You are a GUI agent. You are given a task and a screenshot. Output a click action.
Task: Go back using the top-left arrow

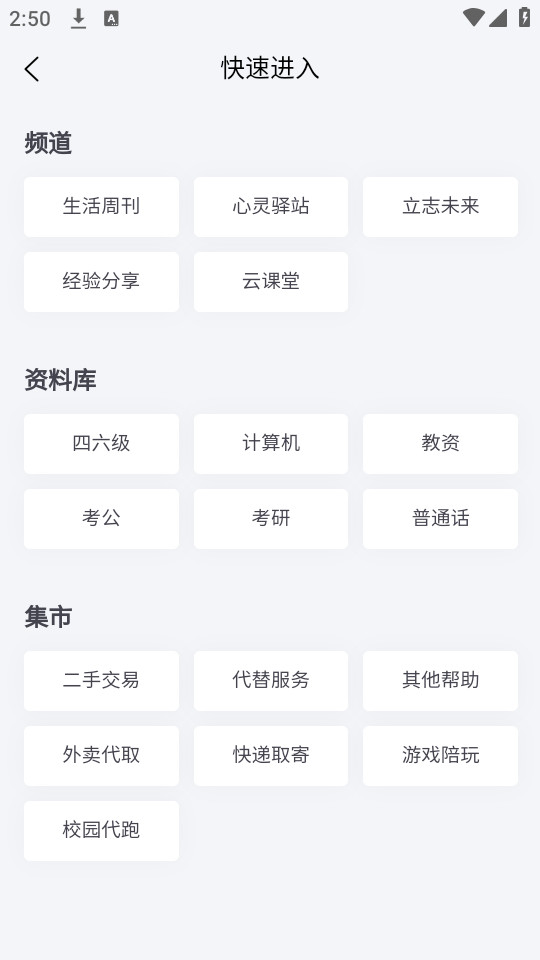pos(32,69)
